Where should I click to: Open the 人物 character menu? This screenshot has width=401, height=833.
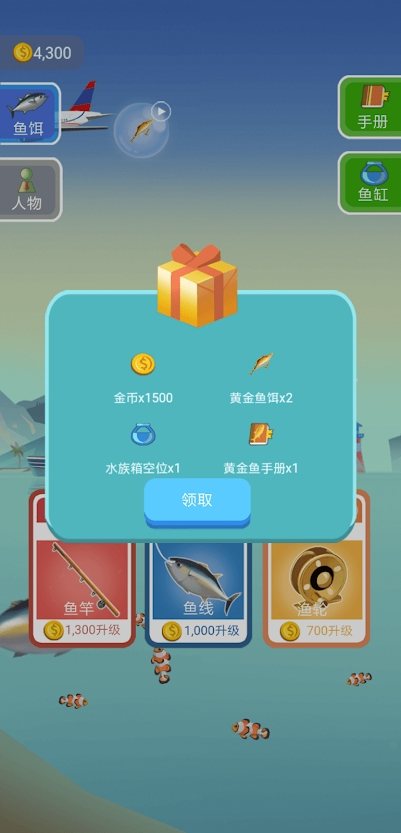click(30, 190)
